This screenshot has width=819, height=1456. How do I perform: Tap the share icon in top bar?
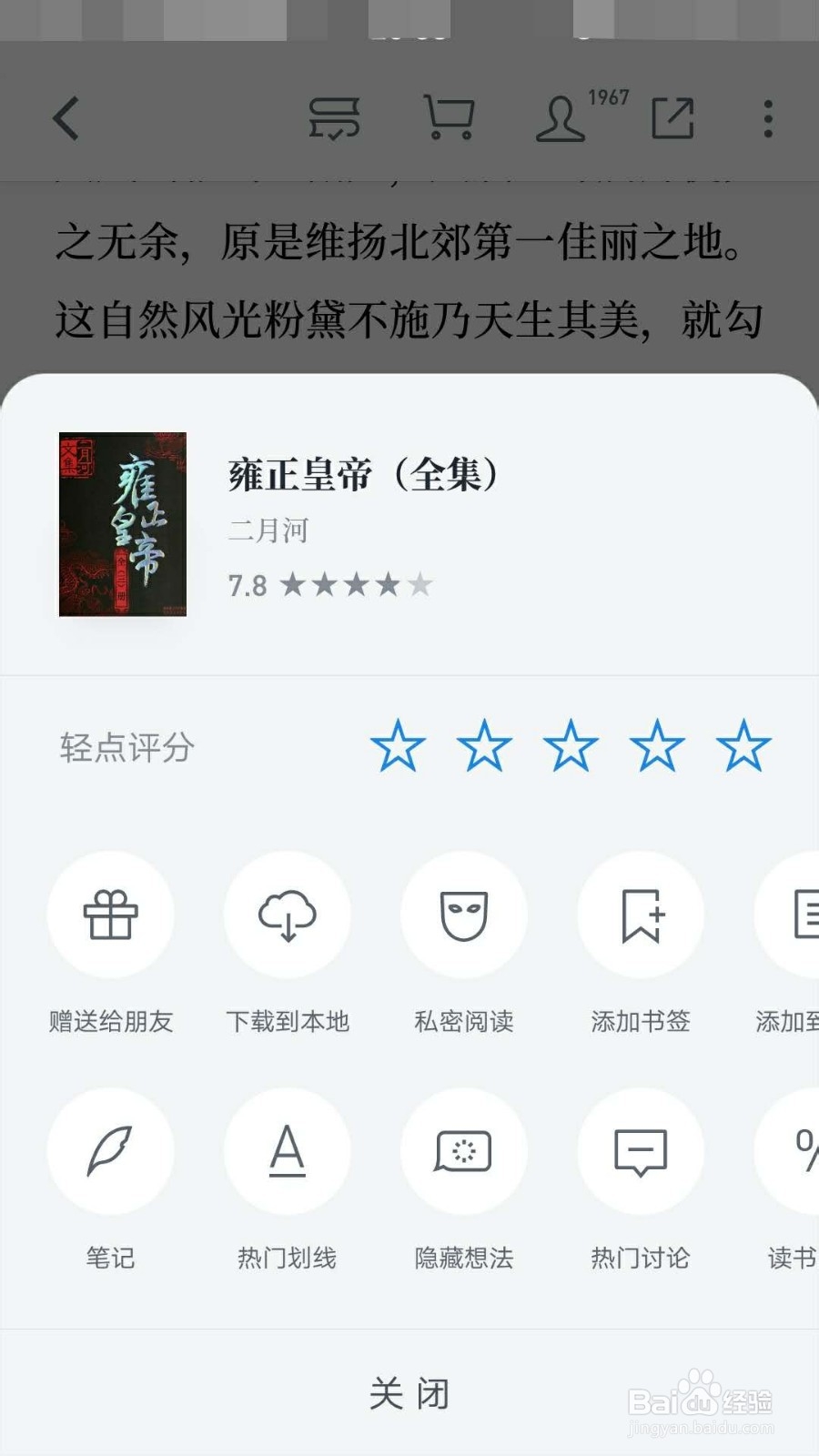(x=672, y=118)
